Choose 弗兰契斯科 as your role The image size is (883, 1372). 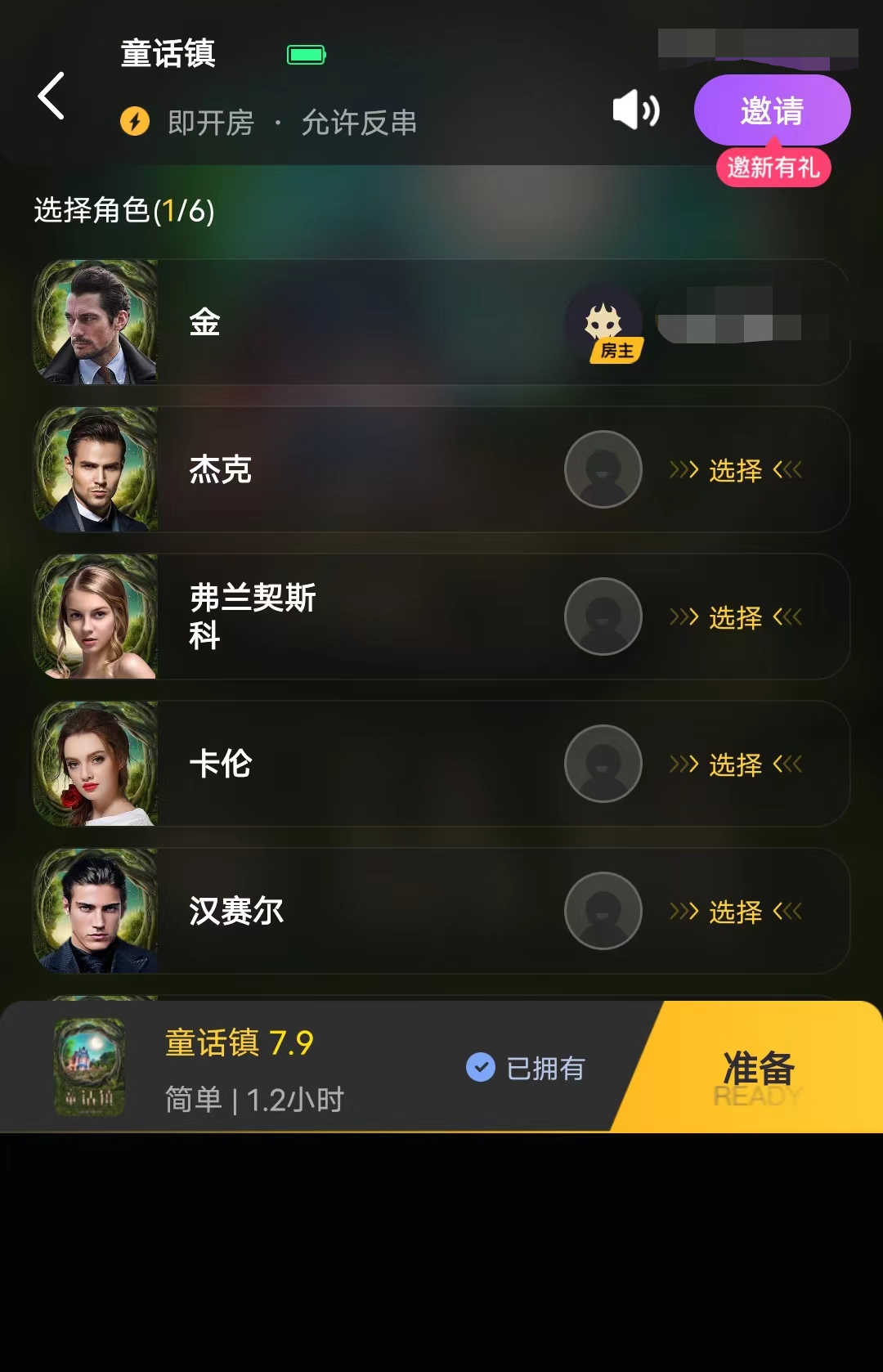point(735,617)
